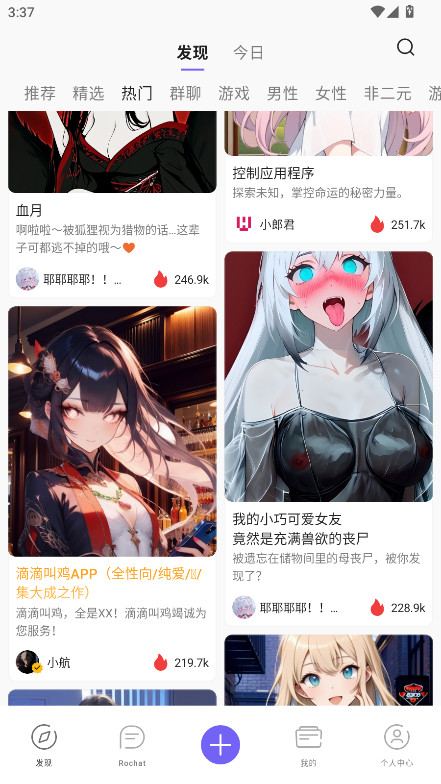Image resolution: width=441 pixels, height=784 pixels.
Task: Open the 我的小巧可爱女友 card
Action: [x=328, y=438]
